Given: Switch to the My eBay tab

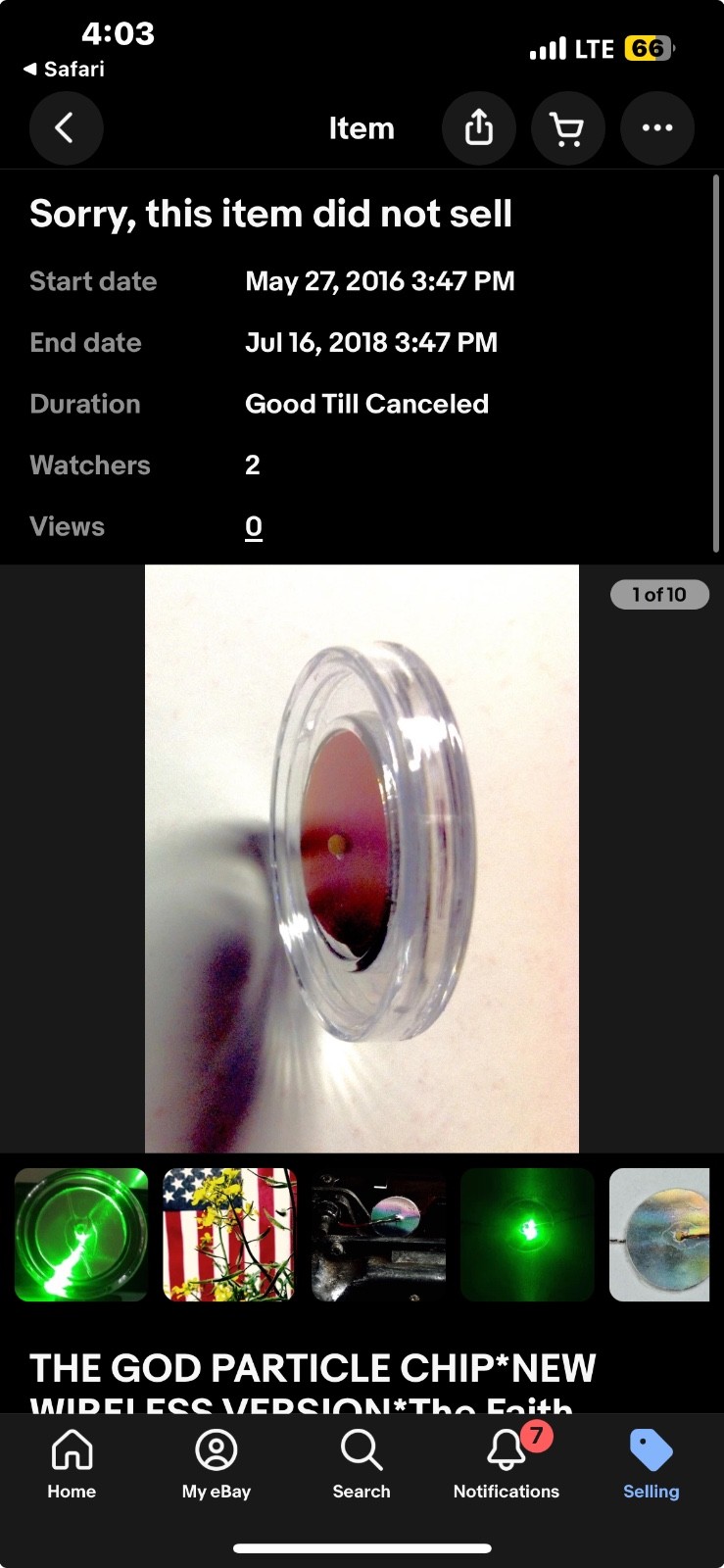Looking at the screenshot, I should click(x=217, y=1465).
